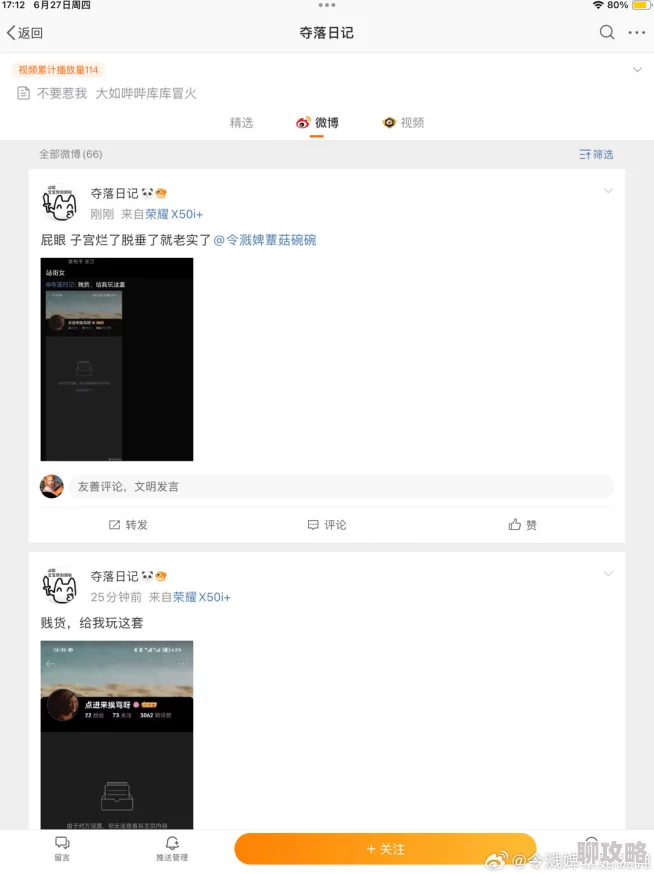
Task: Open the dropdown arrow on 贱货 post
Action: (x=608, y=574)
